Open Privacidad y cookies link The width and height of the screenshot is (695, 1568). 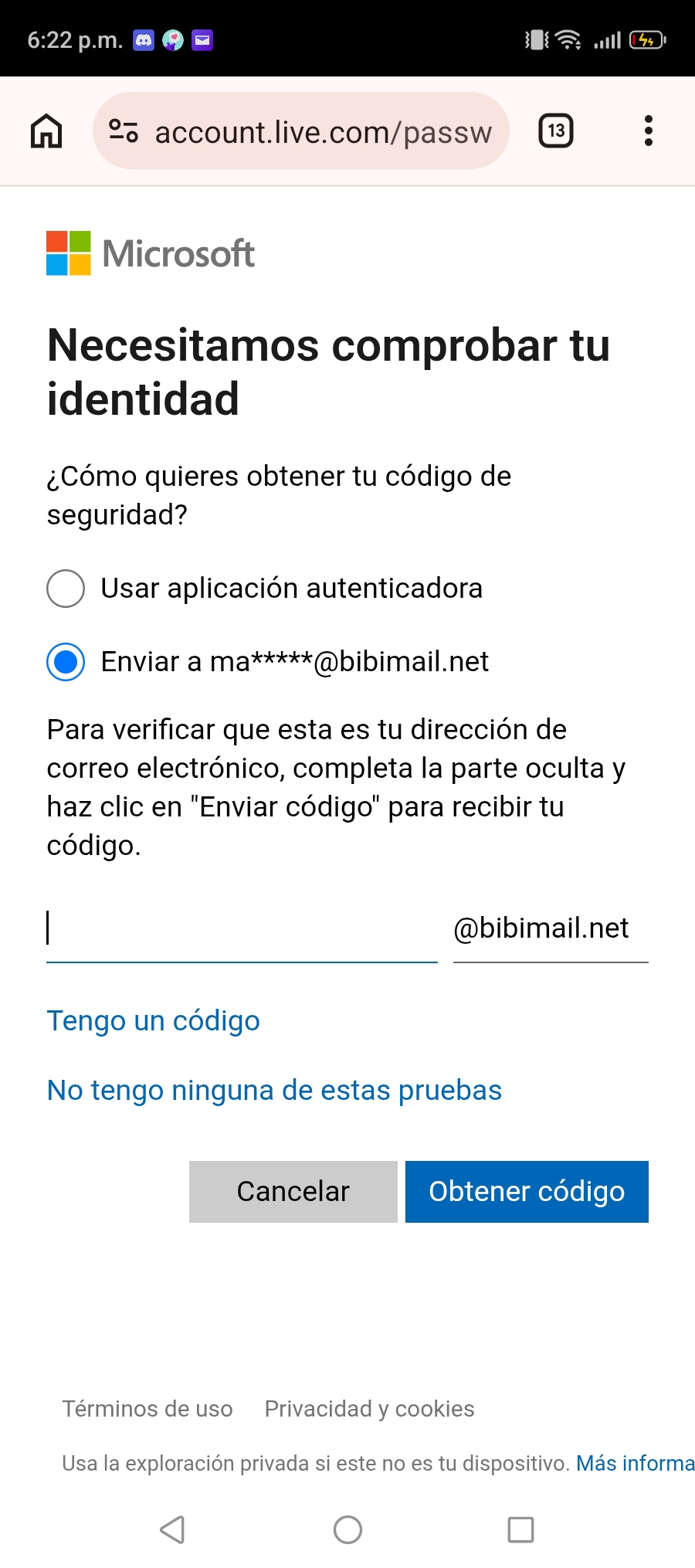click(369, 1409)
